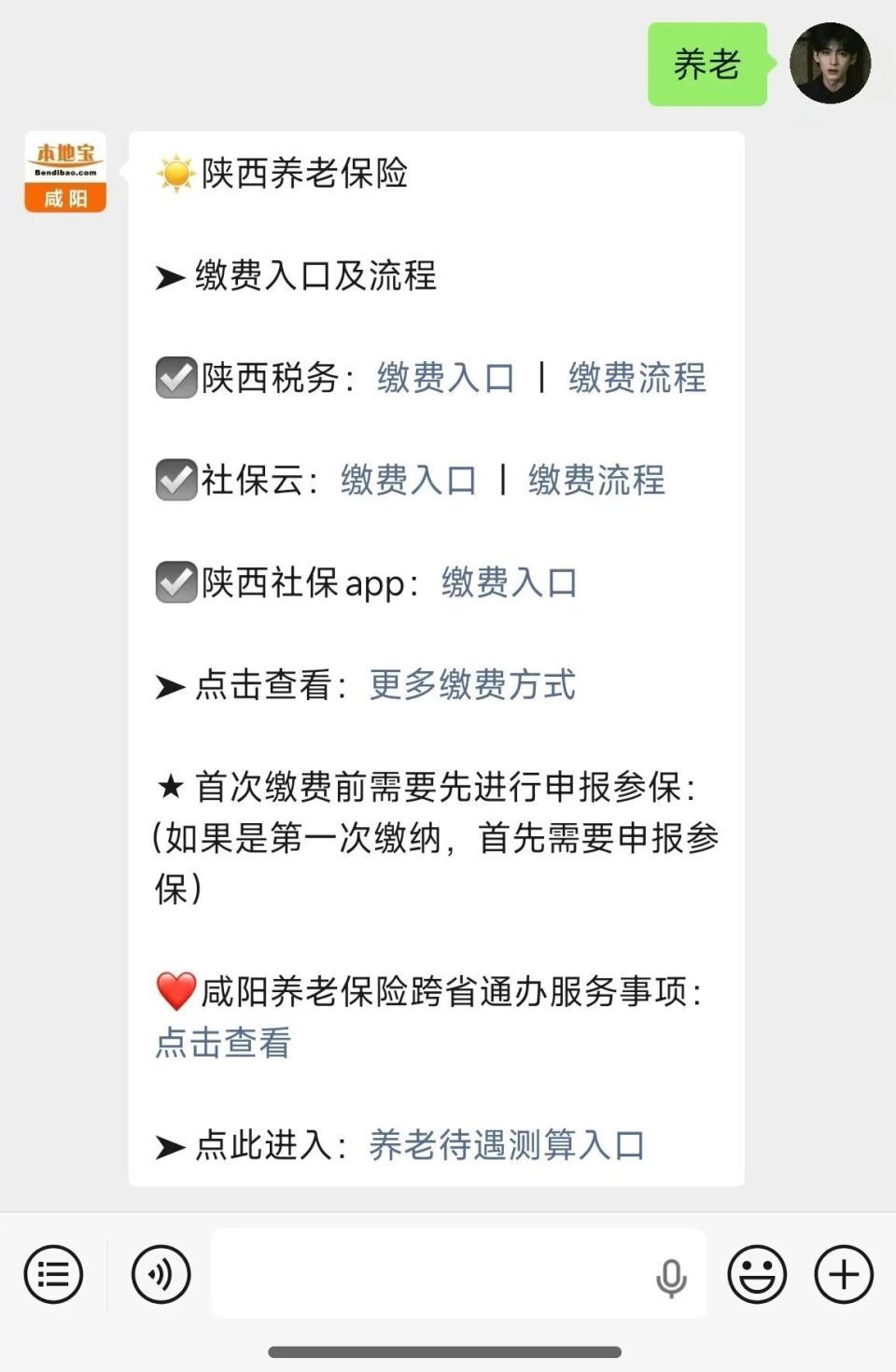Tap the sent message 养老
The image size is (896, 1372).
tap(707, 64)
